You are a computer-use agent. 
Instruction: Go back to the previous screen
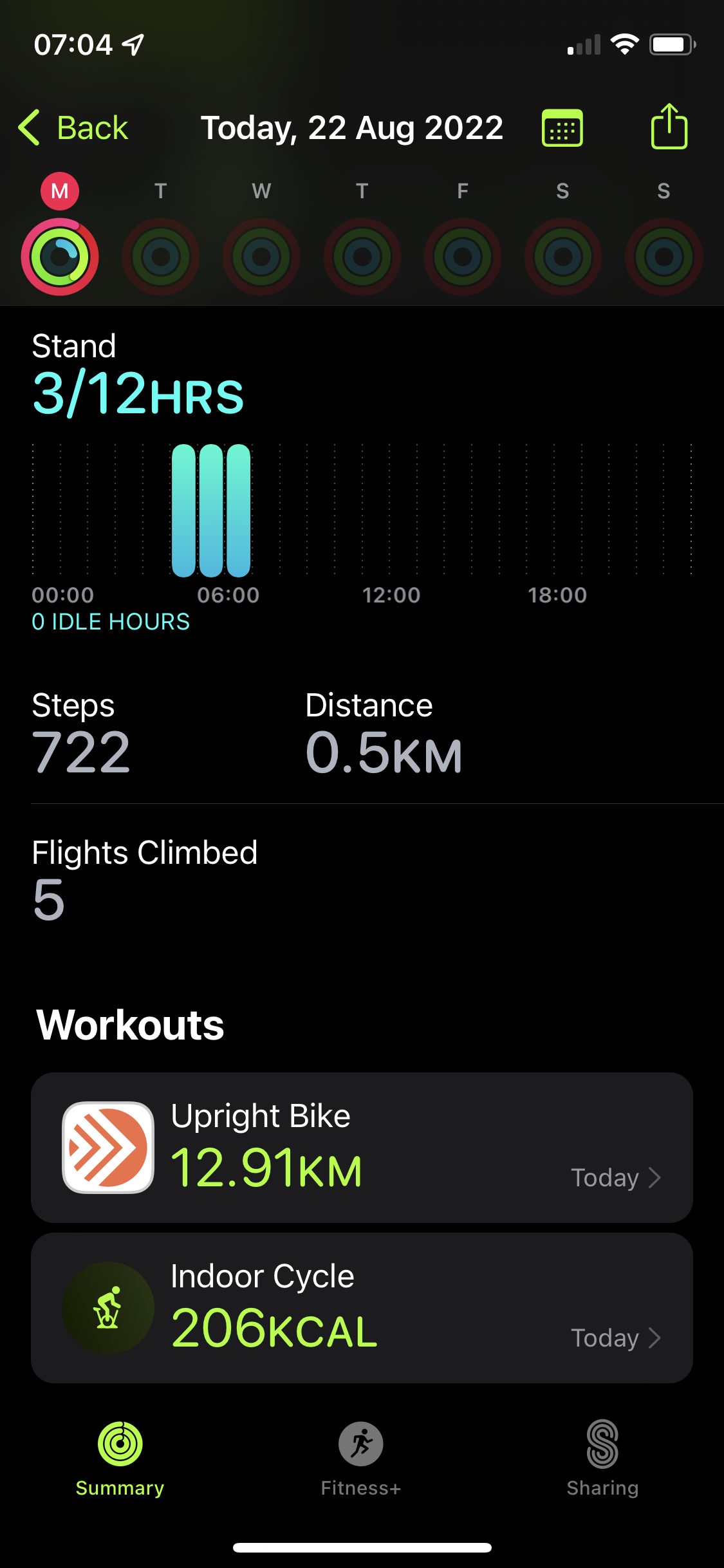coord(73,127)
